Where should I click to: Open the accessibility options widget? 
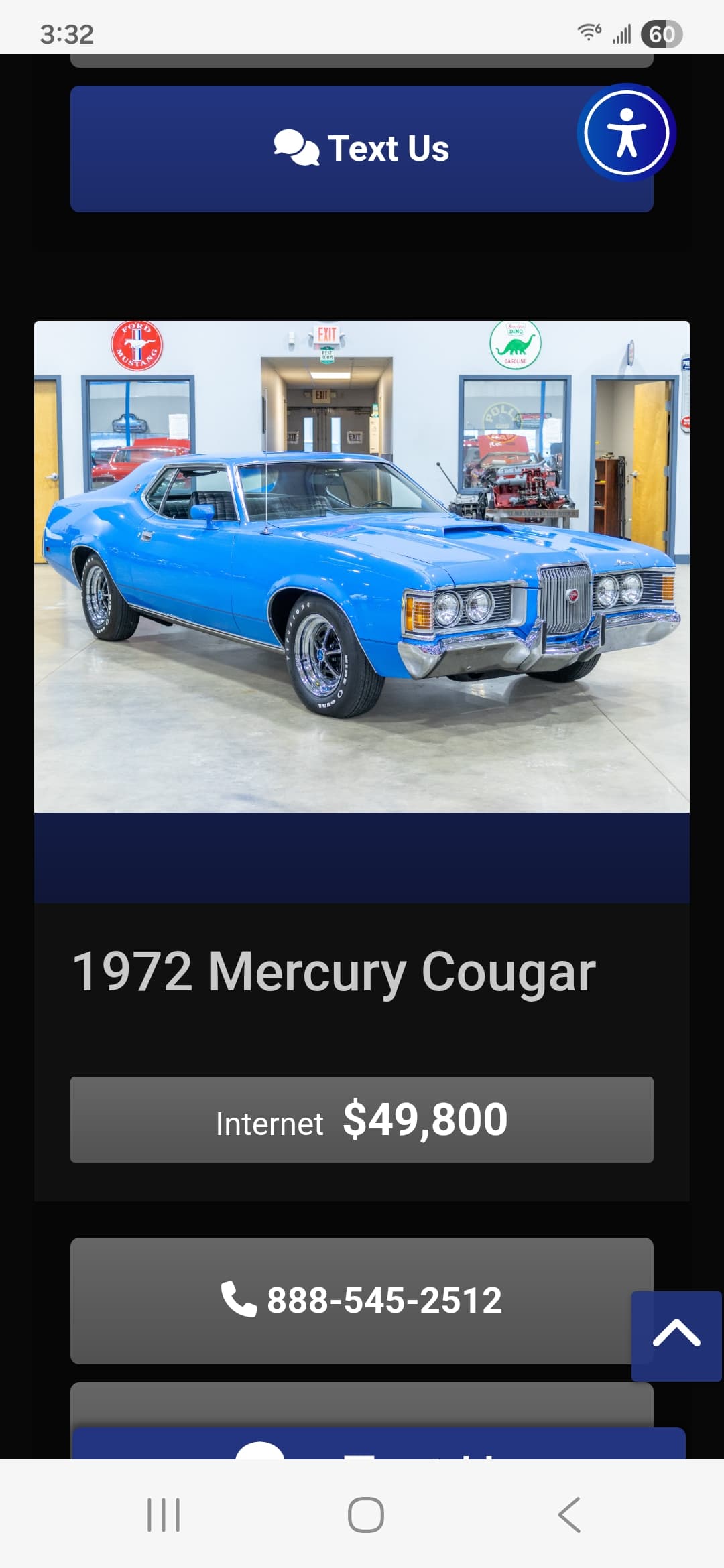626,133
